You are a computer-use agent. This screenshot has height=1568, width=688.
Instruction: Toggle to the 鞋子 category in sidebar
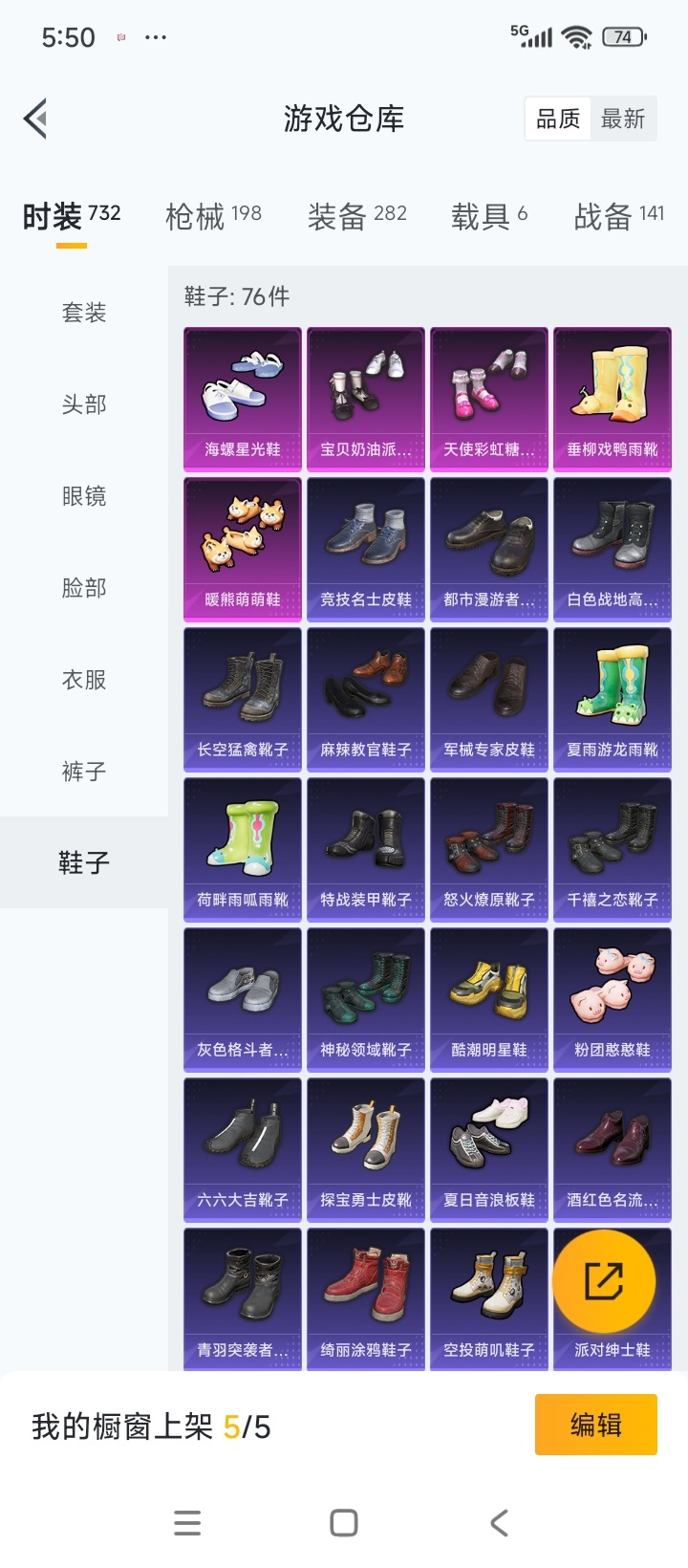coord(84,862)
